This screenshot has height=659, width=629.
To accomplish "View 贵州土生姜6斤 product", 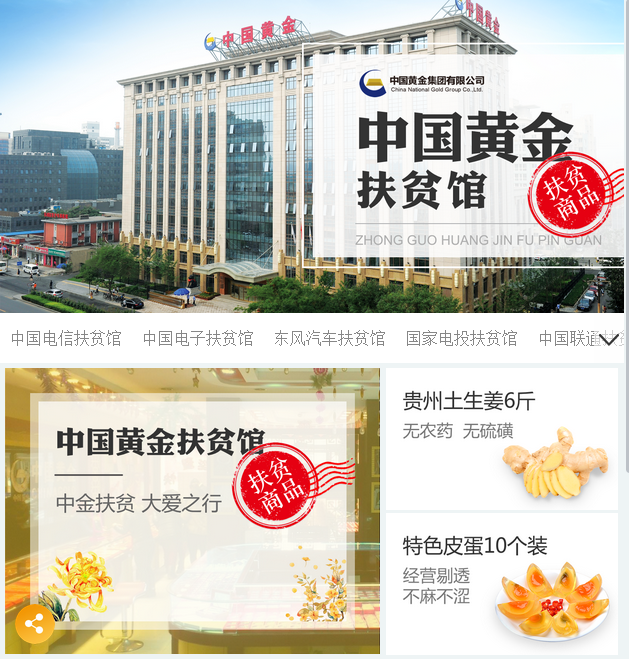I will 501,439.
